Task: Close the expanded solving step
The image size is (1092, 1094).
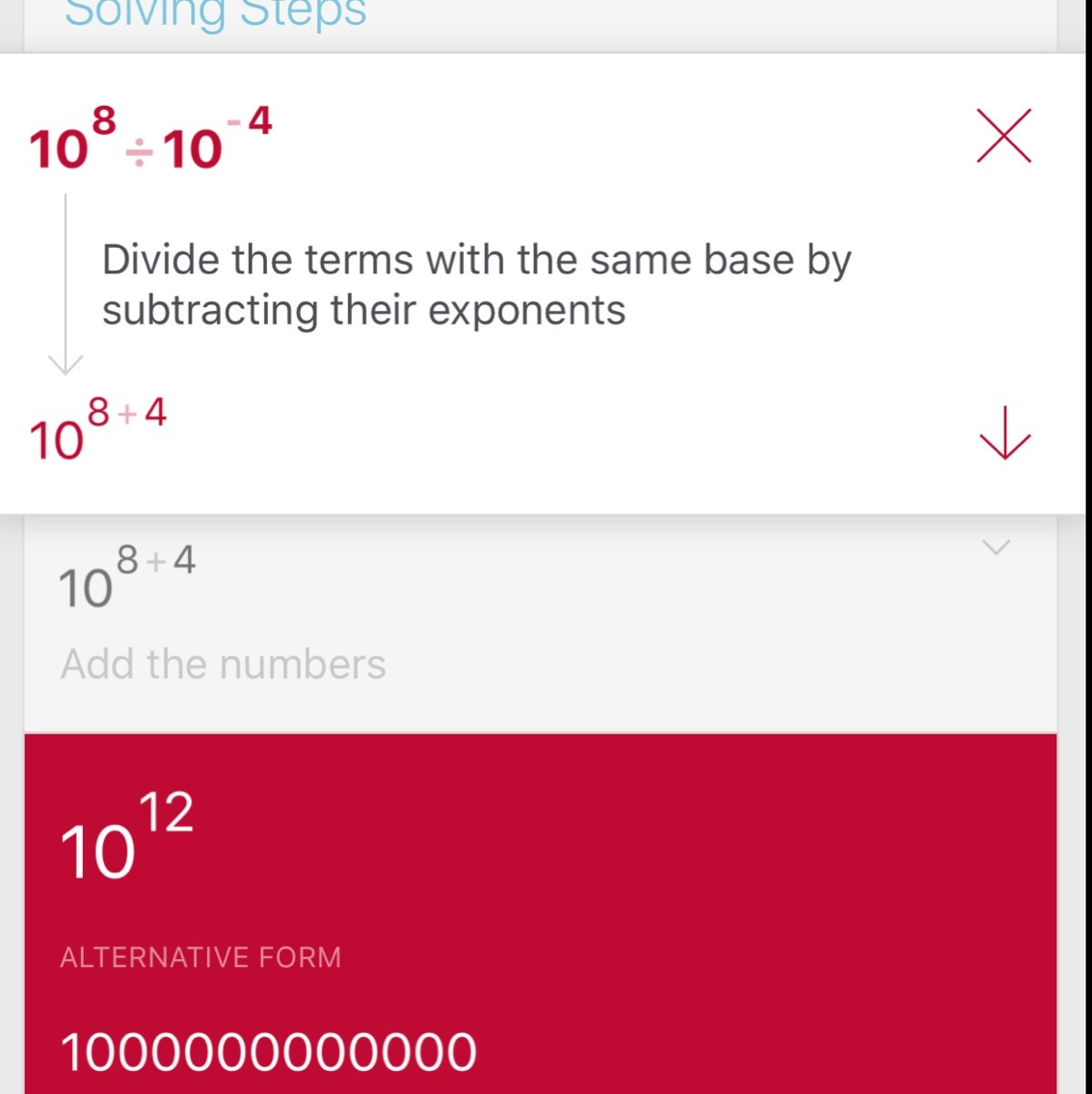Action: 1004,136
